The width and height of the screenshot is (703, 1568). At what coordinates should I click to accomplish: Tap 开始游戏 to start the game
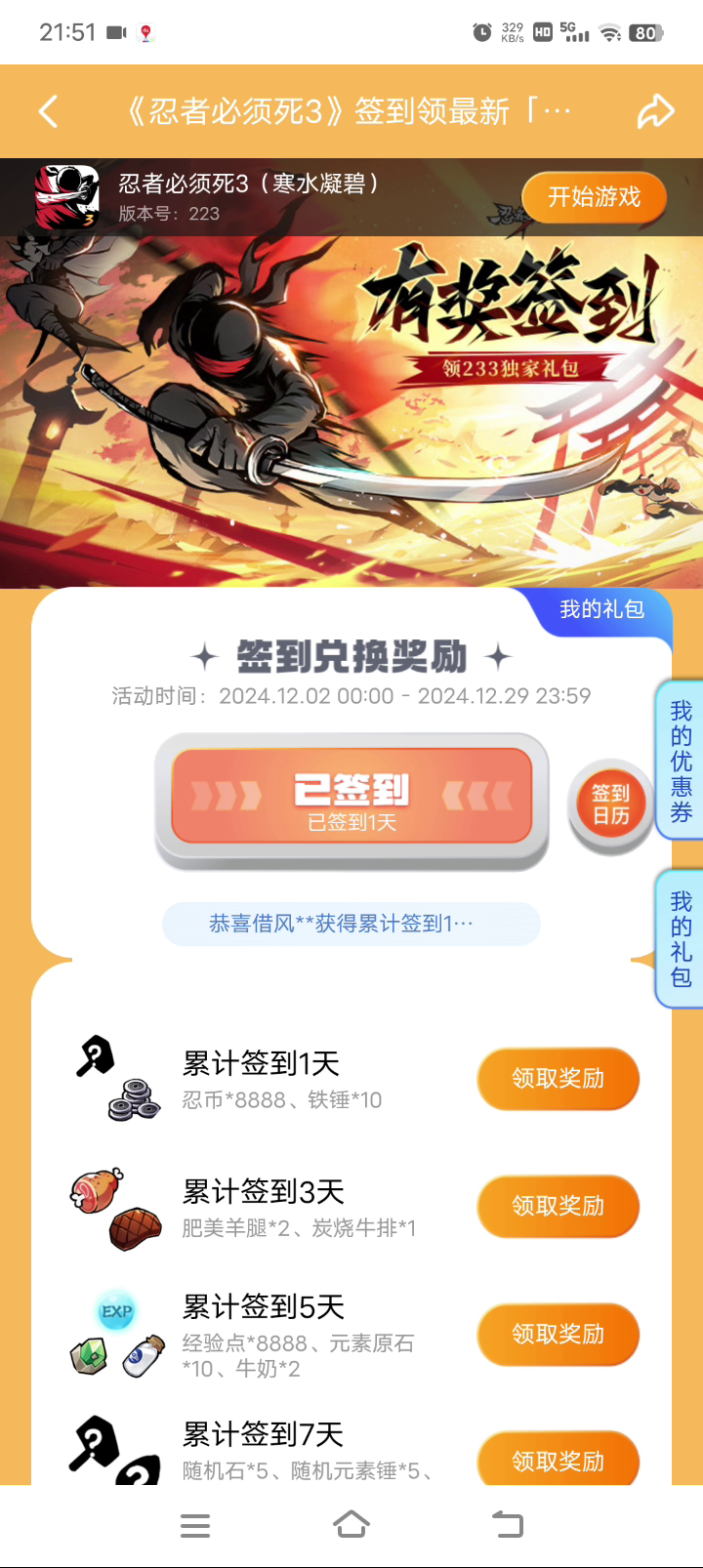(x=594, y=197)
